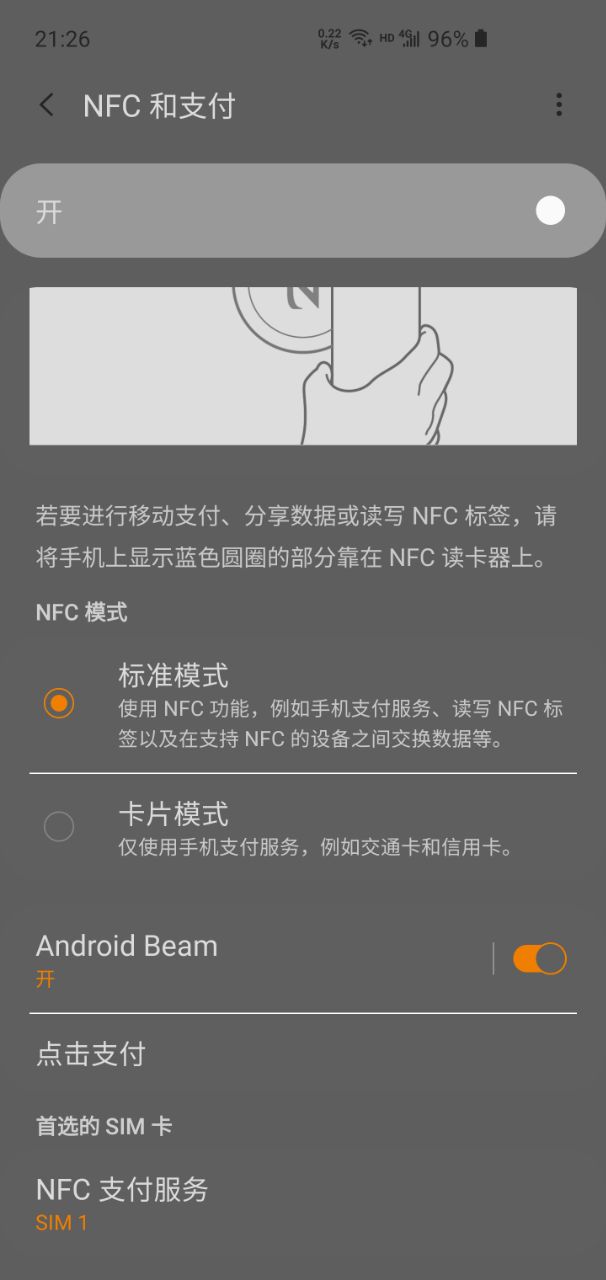Select 标准模式 NFC mode
The height and width of the screenshot is (1280, 606).
tap(303, 704)
